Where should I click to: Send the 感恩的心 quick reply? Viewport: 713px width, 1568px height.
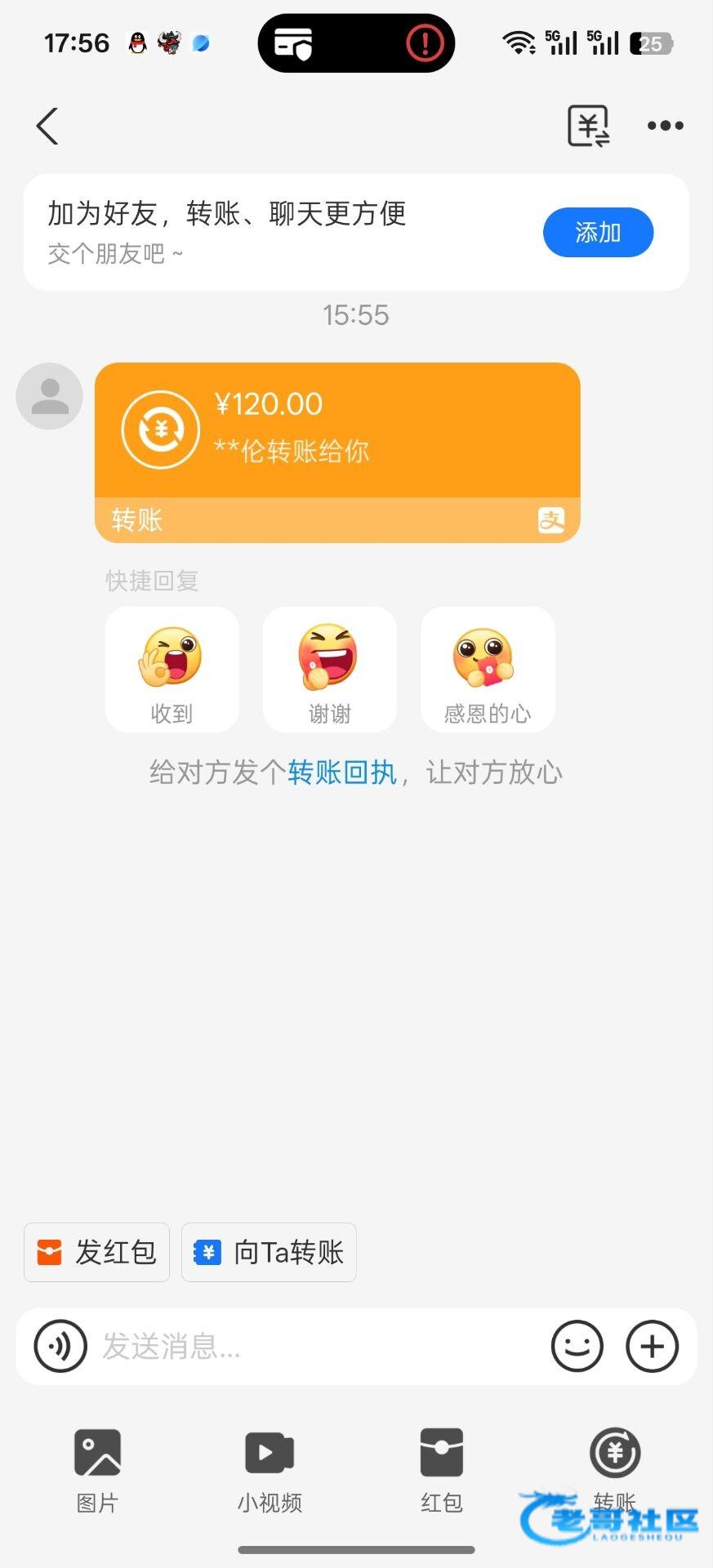(488, 670)
